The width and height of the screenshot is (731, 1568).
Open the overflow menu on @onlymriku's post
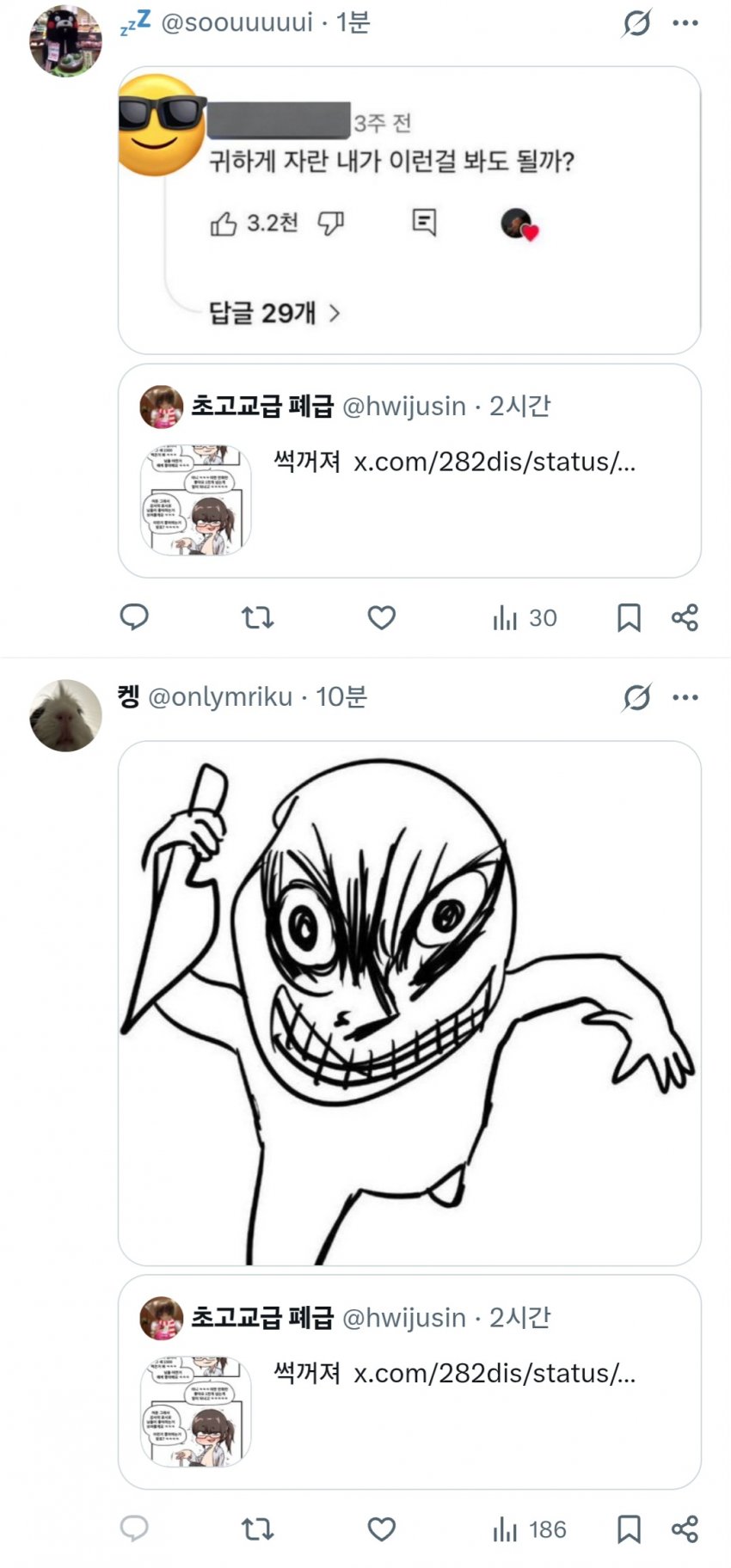tap(685, 697)
